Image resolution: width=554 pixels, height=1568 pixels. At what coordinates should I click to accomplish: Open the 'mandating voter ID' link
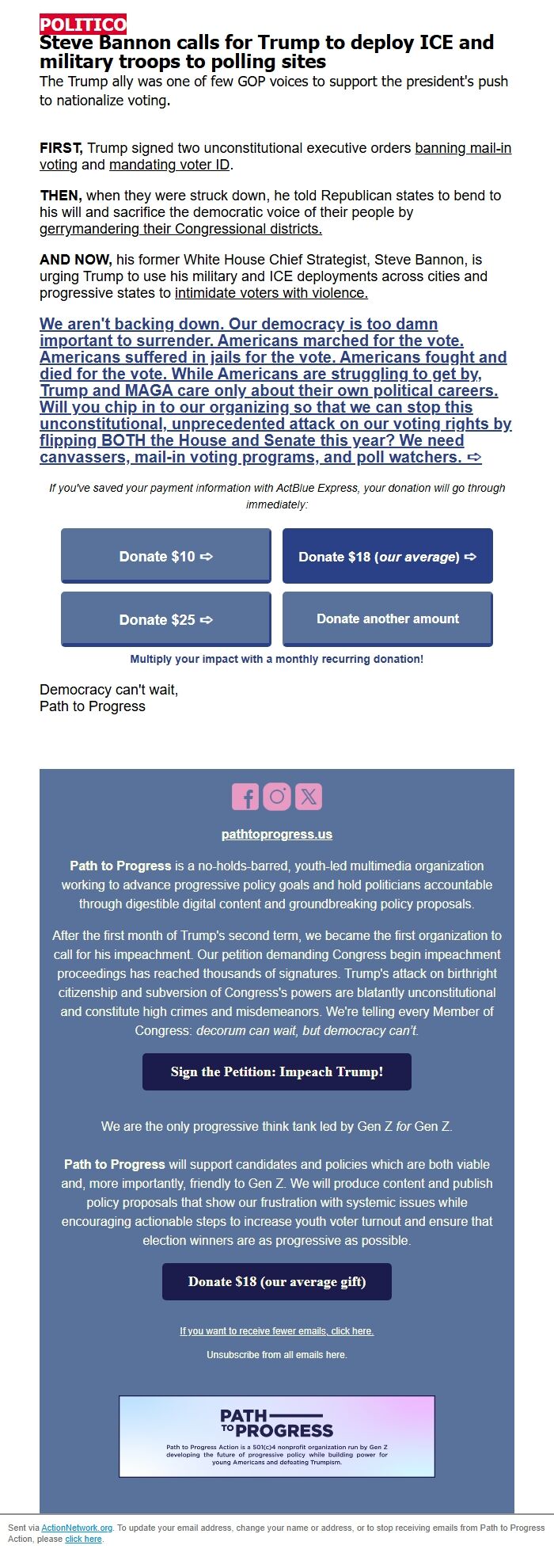(x=170, y=165)
